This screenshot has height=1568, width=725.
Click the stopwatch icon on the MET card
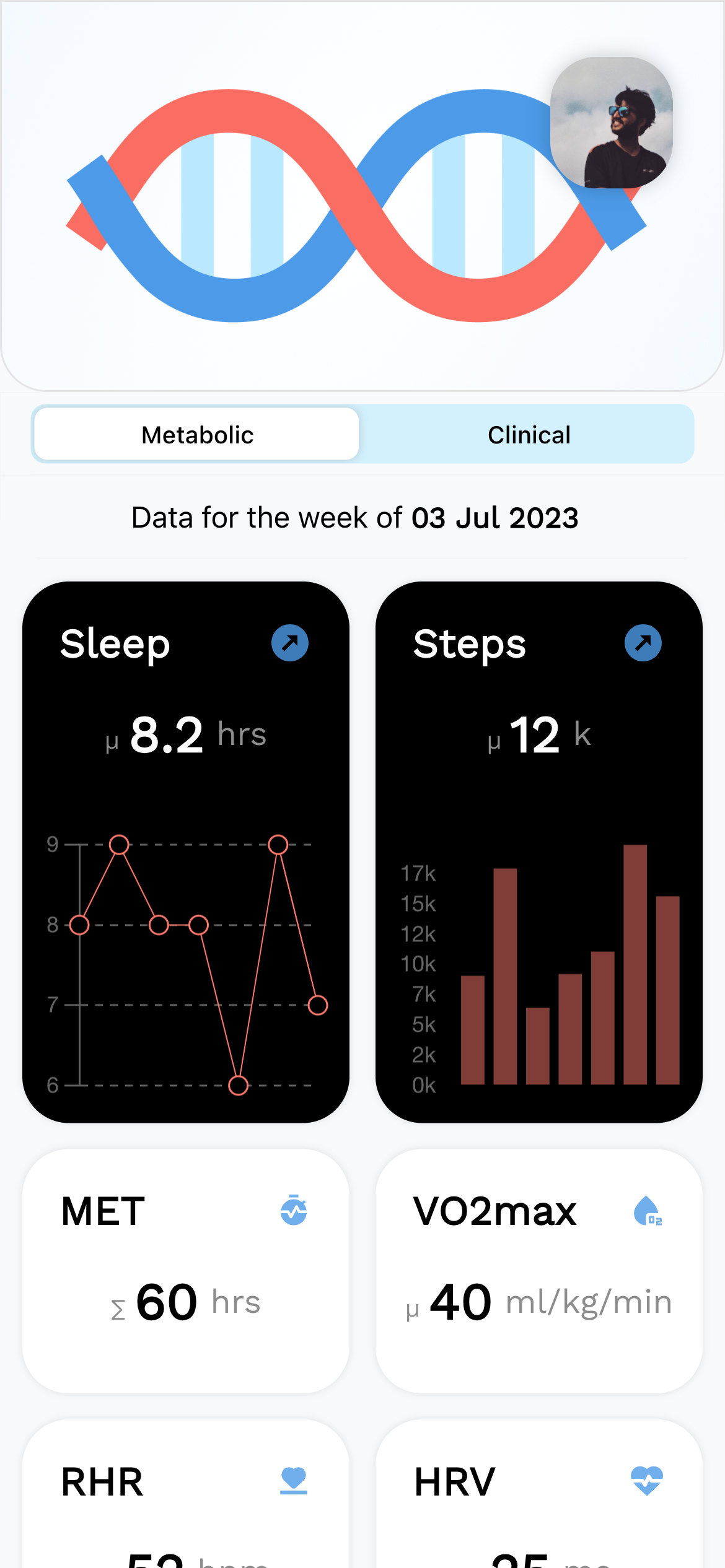coord(294,1212)
